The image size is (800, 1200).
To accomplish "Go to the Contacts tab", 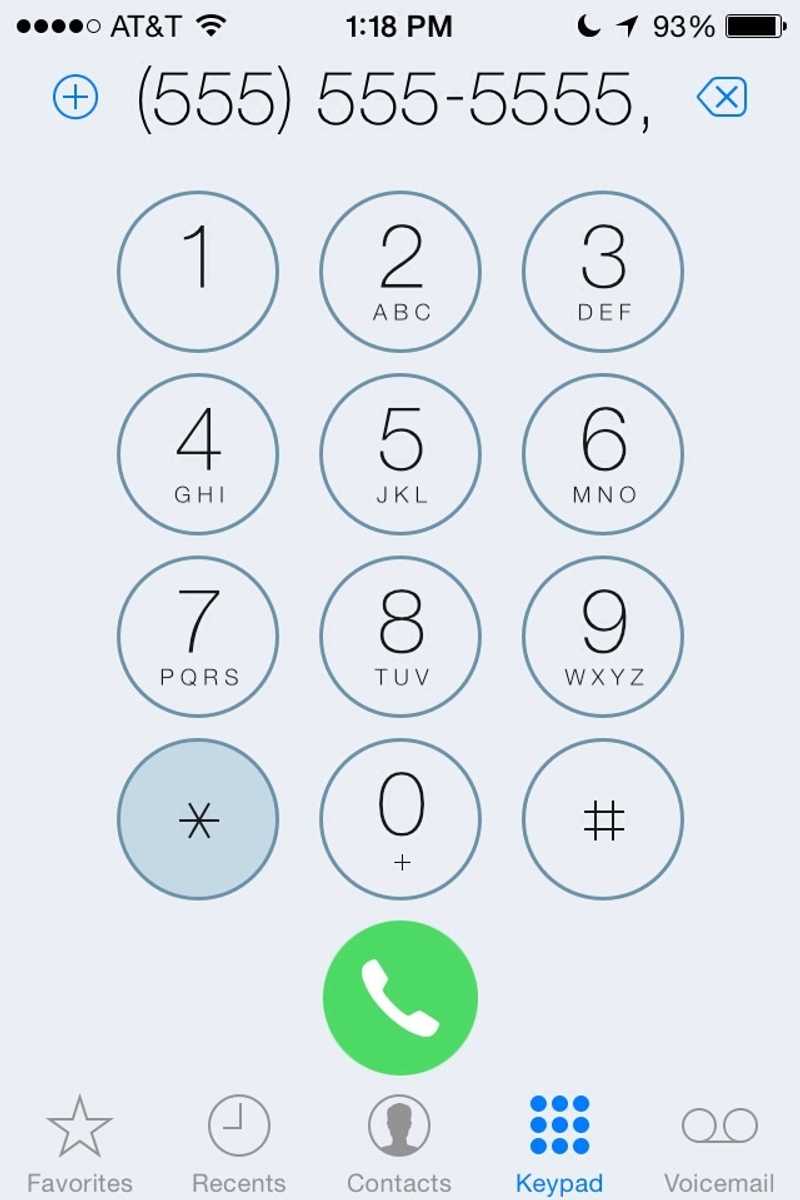I will pyautogui.click(x=399, y=1143).
